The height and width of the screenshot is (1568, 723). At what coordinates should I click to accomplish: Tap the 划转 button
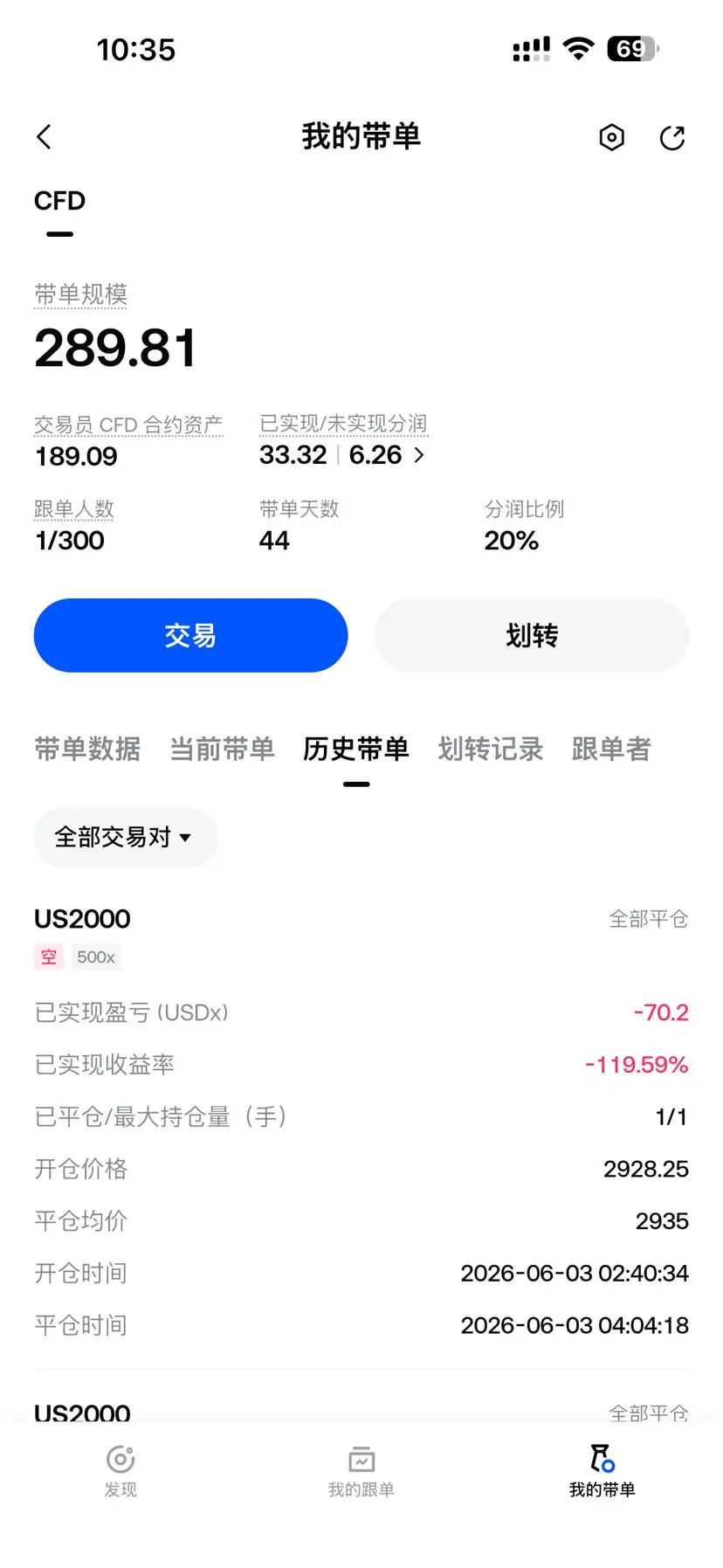point(532,635)
